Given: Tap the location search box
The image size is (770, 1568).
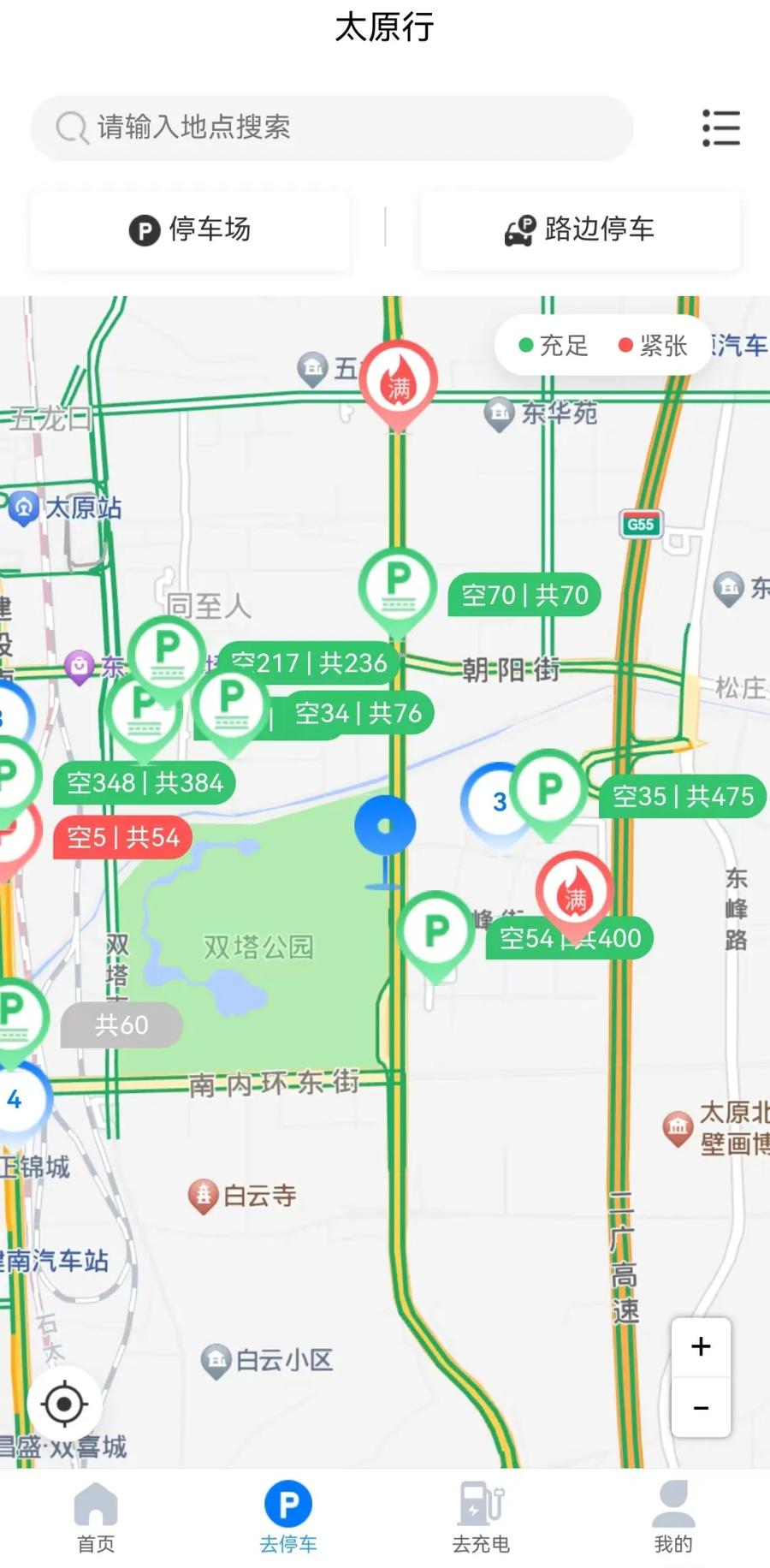Looking at the screenshot, I should pos(332,128).
